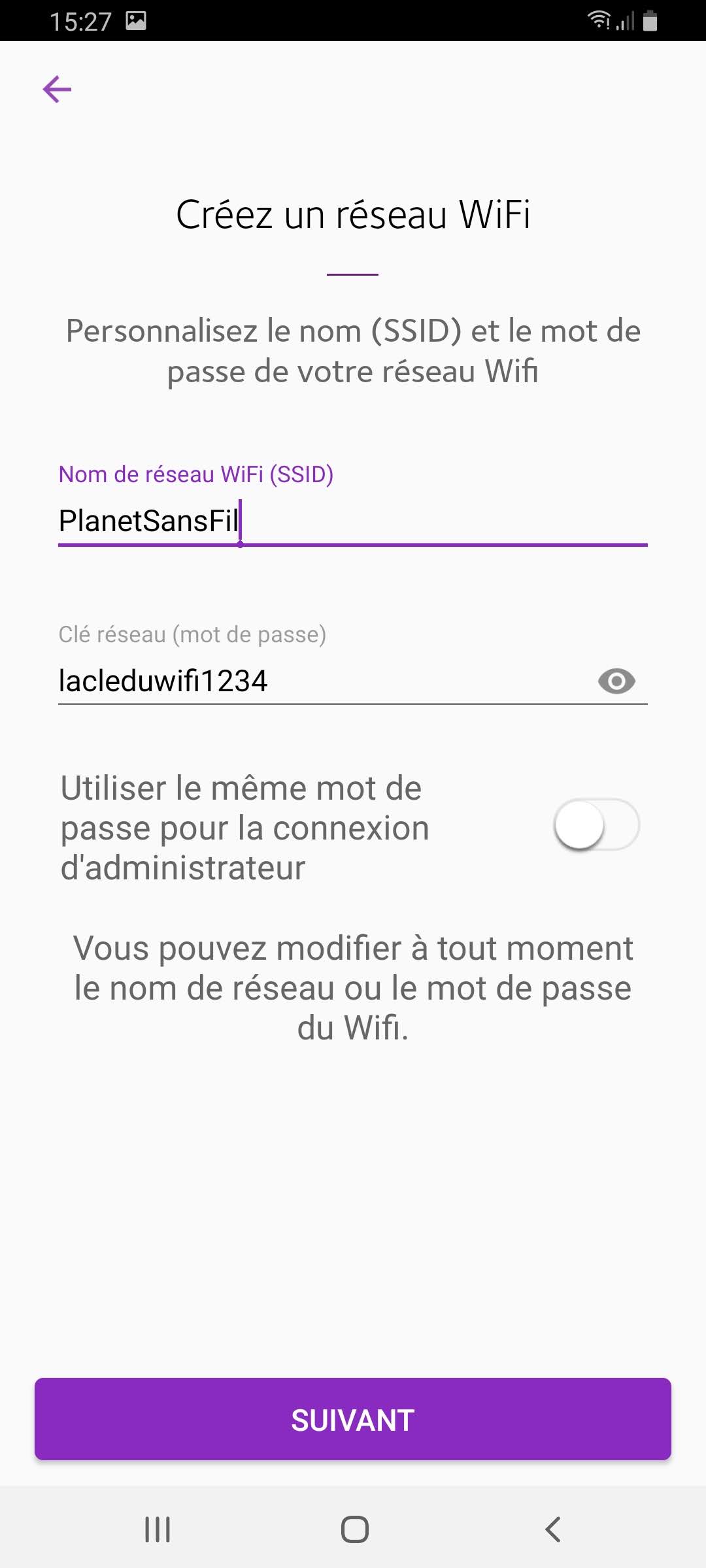Enable same password for administrator login
The image size is (706, 1568).
596,825
